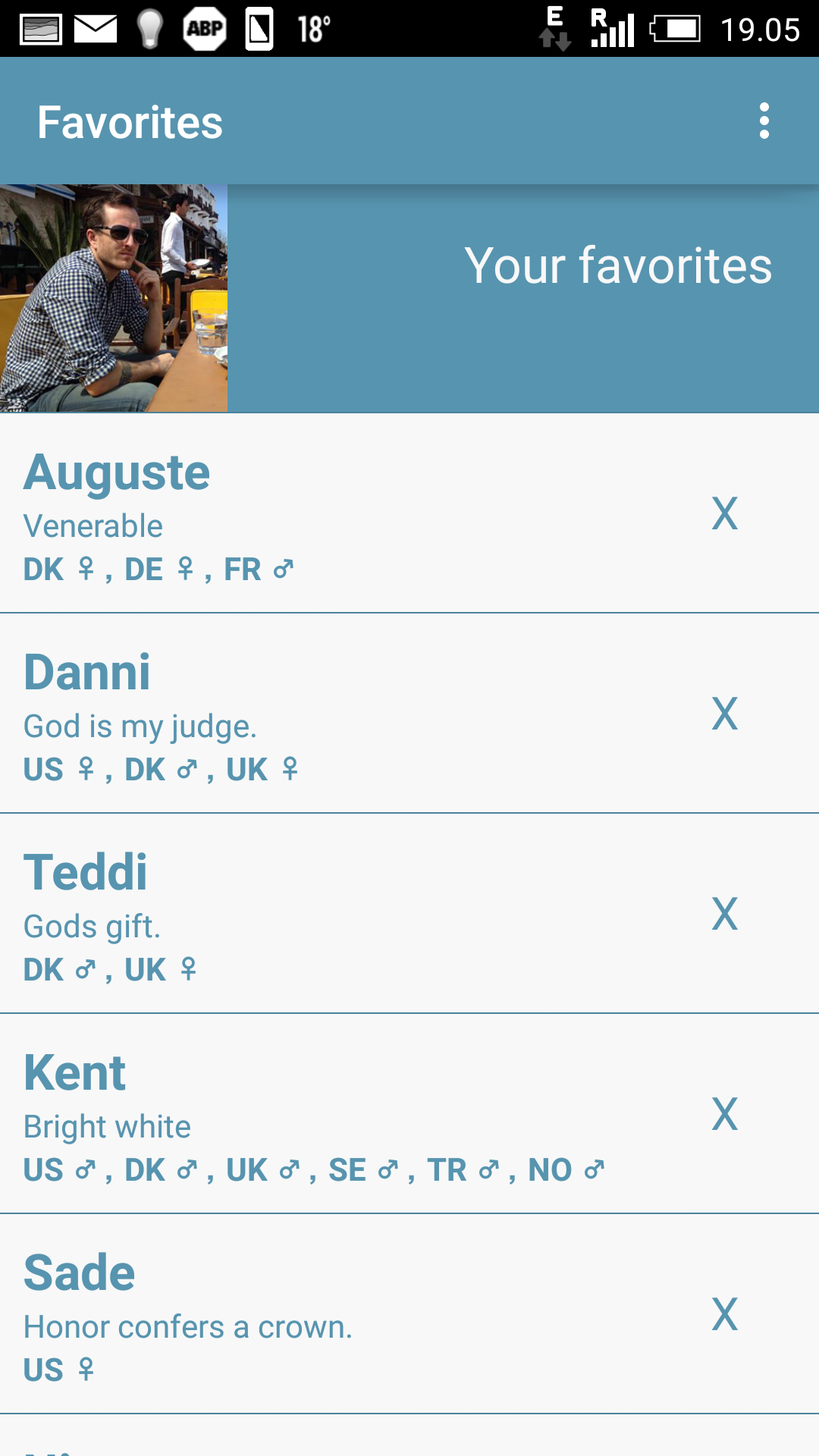Unfavorite the name Sade
Screen dimensions: 819x1456
tap(724, 1314)
